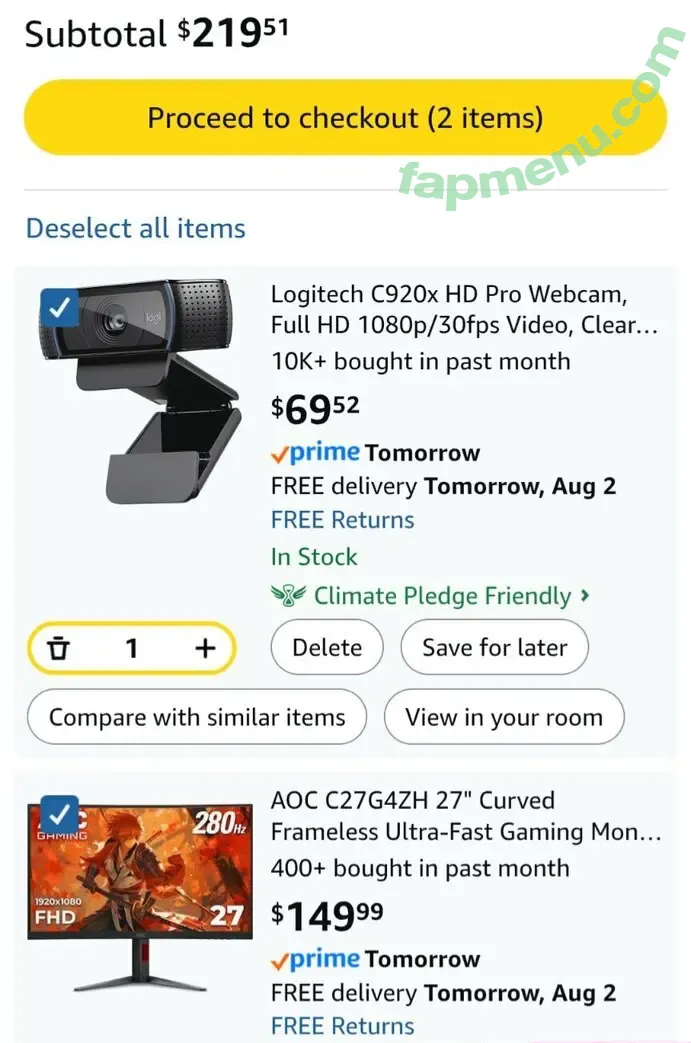The image size is (691, 1043).
Task: Proceed to checkout with 2 items
Action: (345, 118)
